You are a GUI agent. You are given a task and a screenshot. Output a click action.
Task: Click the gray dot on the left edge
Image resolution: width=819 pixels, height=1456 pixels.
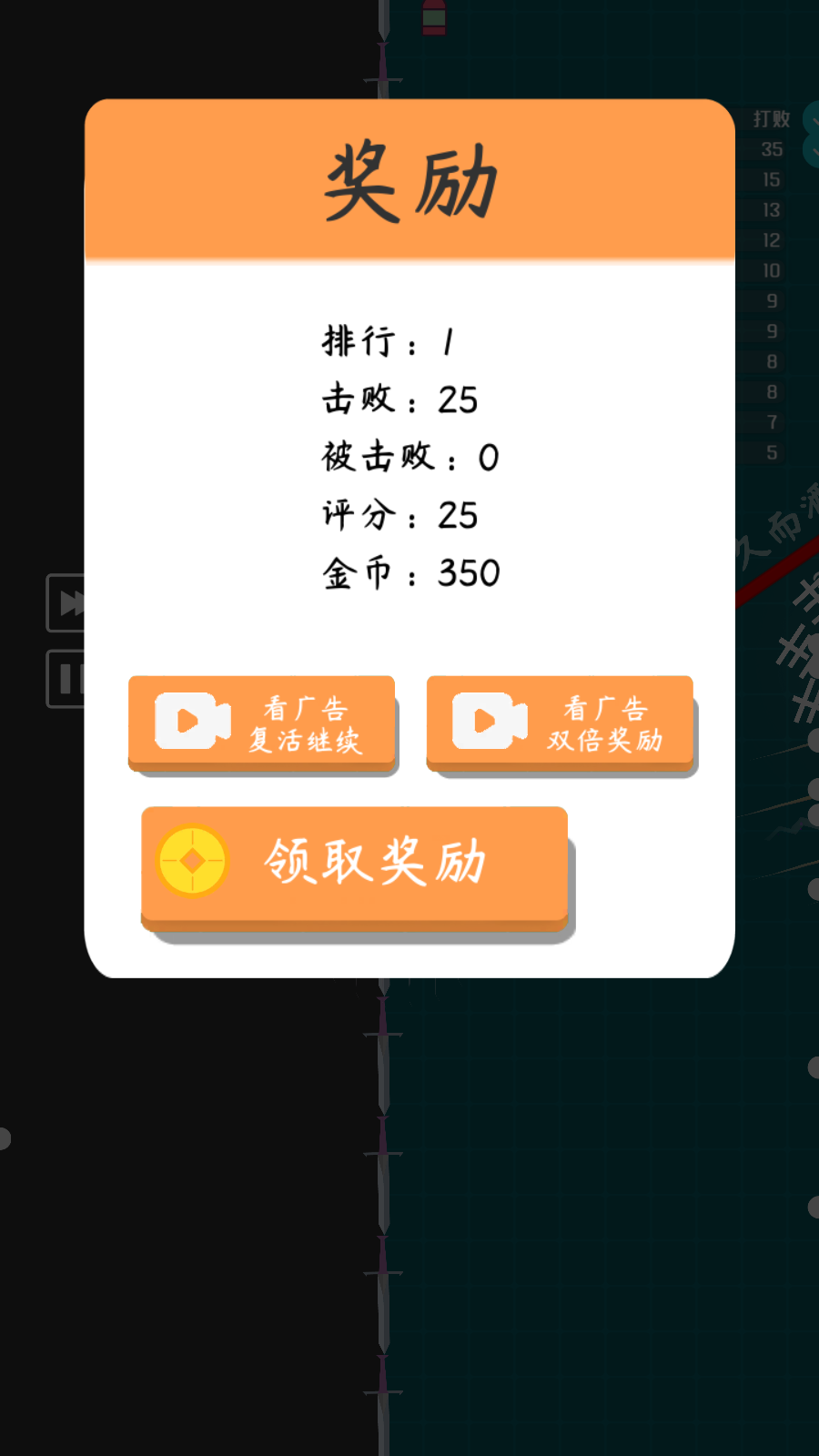pyautogui.click(x=5, y=1137)
